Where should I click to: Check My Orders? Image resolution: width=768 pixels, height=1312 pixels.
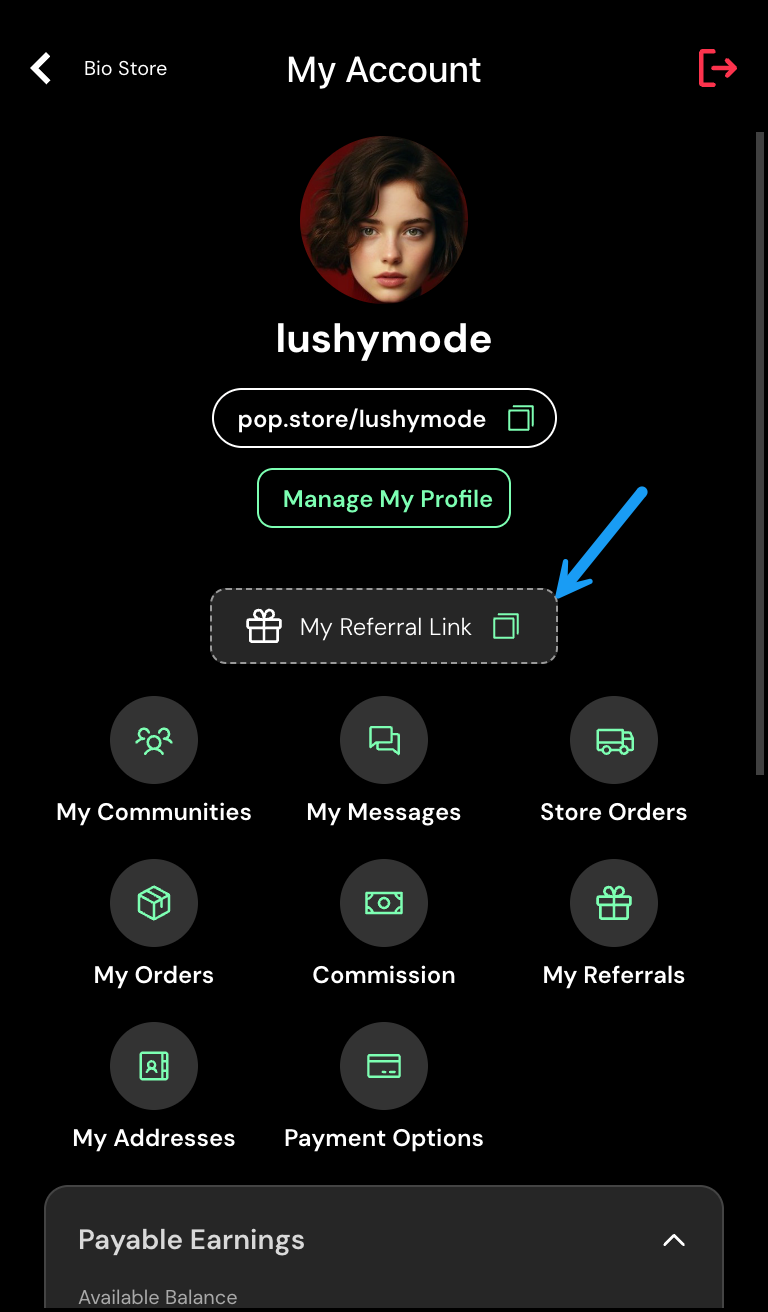pos(154,904)
